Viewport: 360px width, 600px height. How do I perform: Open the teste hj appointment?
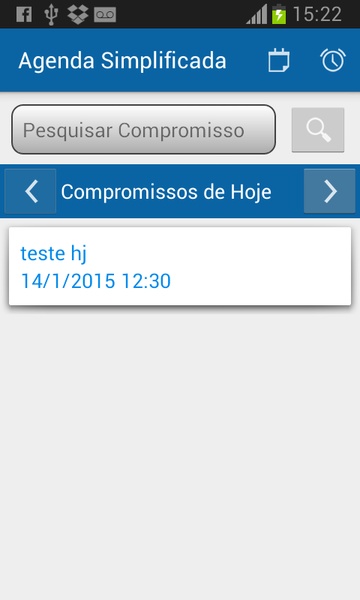[180, 266]
